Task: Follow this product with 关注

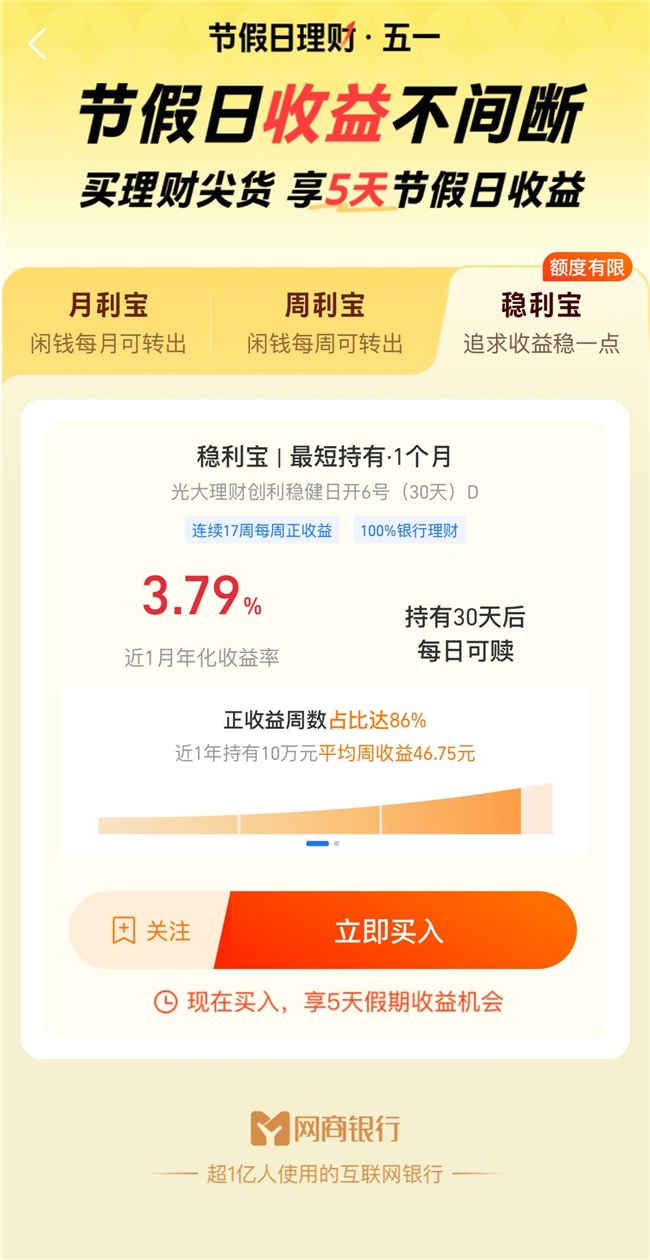Action: pyautogui.click(x=150, y=931)
